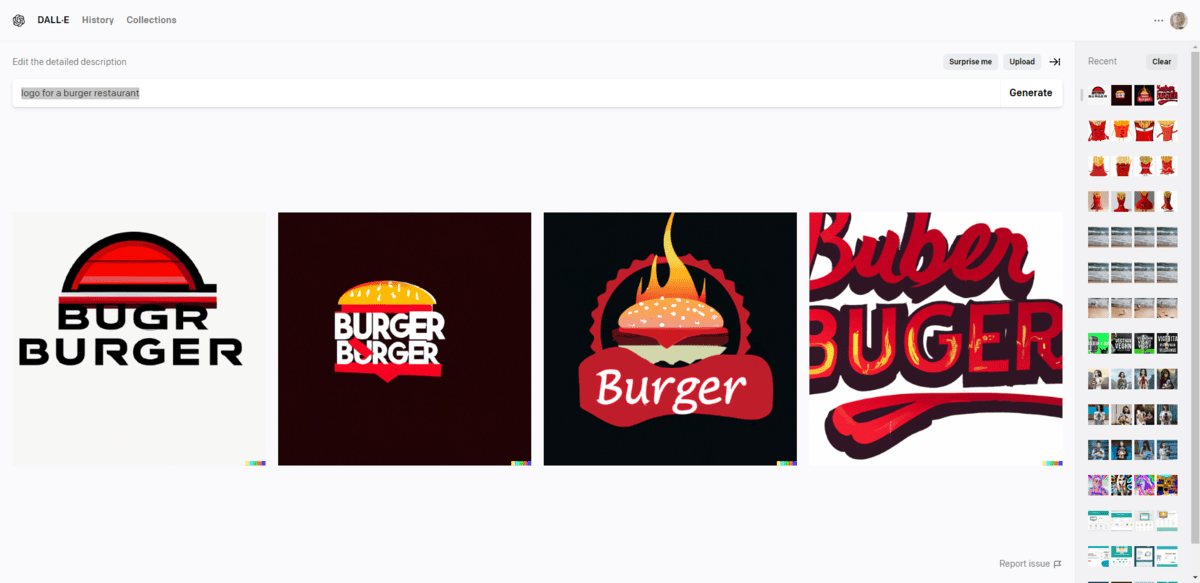1200x583 pixels.
Task: Select the DALL·E home tab
Action: [53, 20]
